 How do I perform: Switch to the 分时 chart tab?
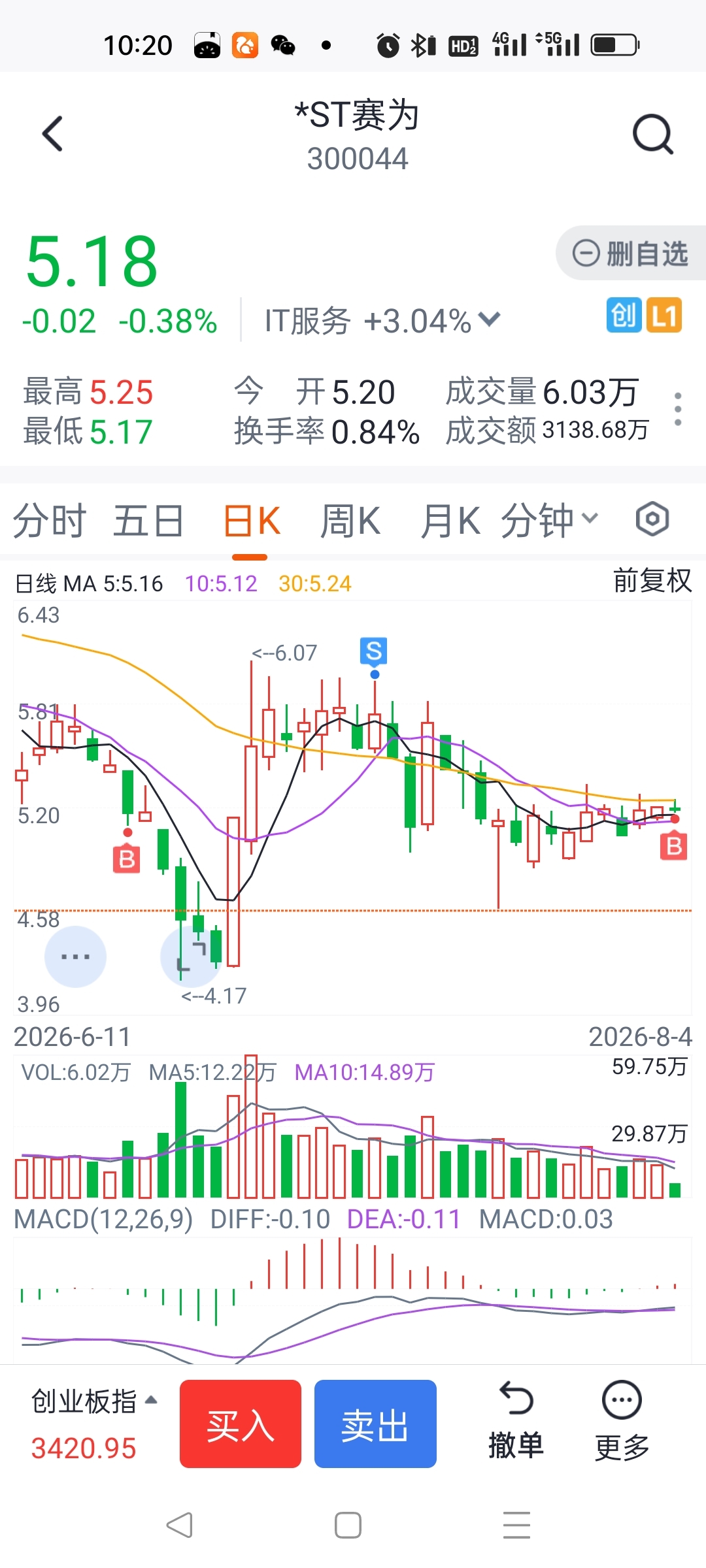49,521
